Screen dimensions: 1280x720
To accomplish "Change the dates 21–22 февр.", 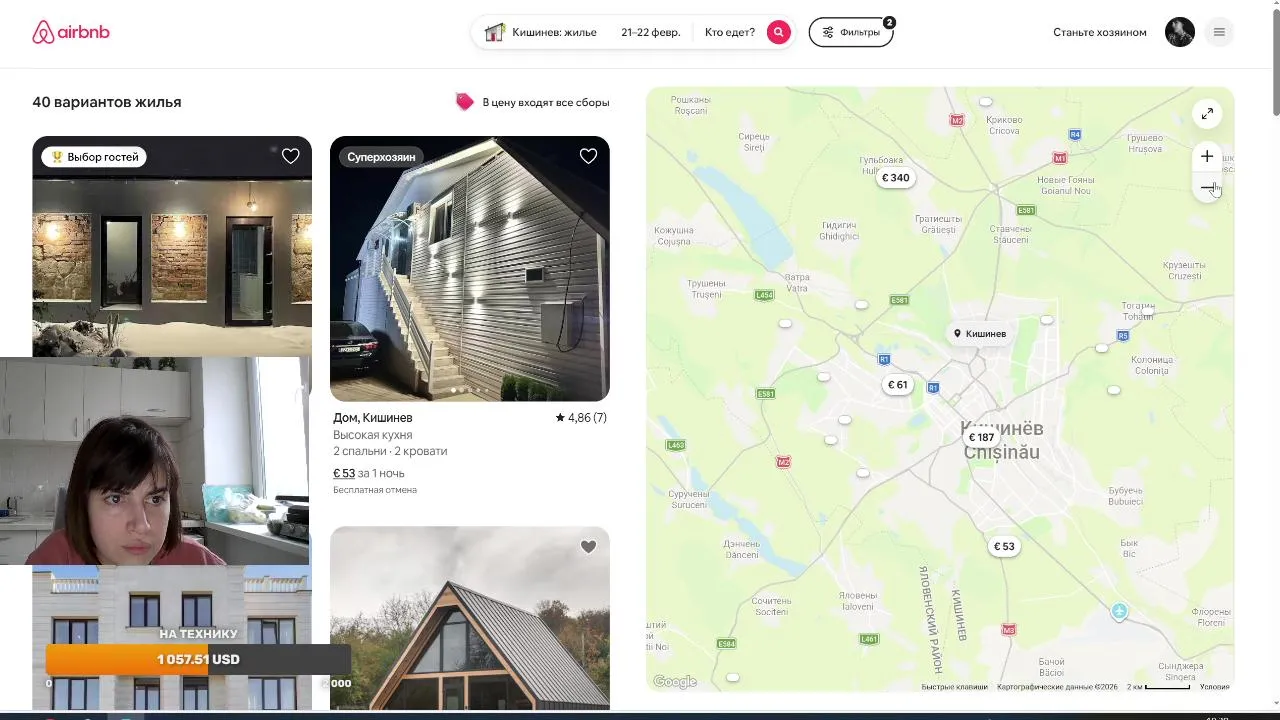I will pyautogui.click(x=650, y=32).
